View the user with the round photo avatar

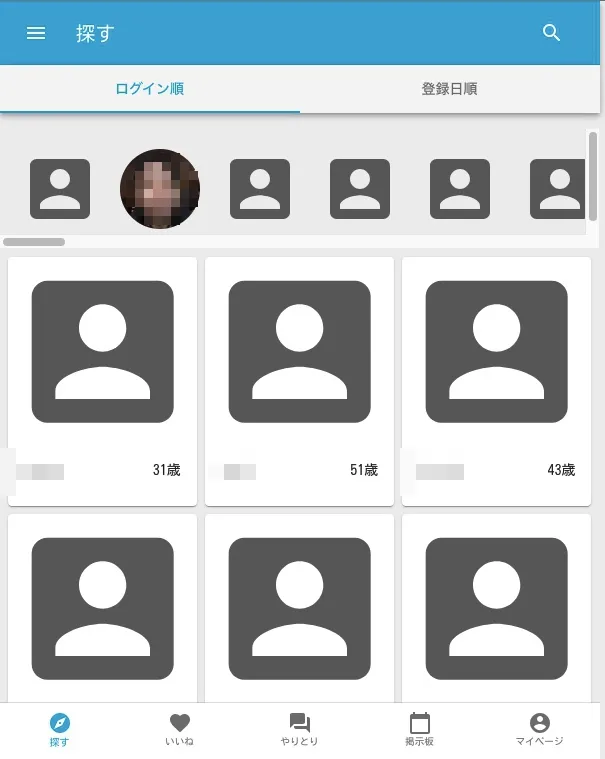pyautogui.click(x=160, y=189)
